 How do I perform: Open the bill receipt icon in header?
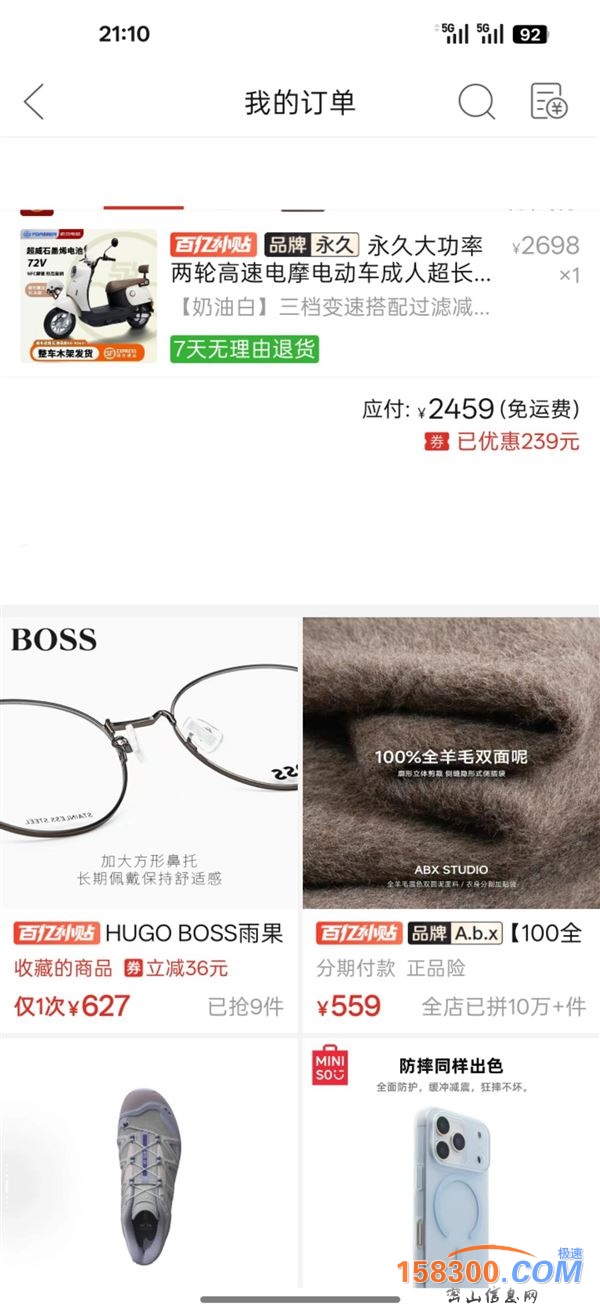(x=548, y=102)
